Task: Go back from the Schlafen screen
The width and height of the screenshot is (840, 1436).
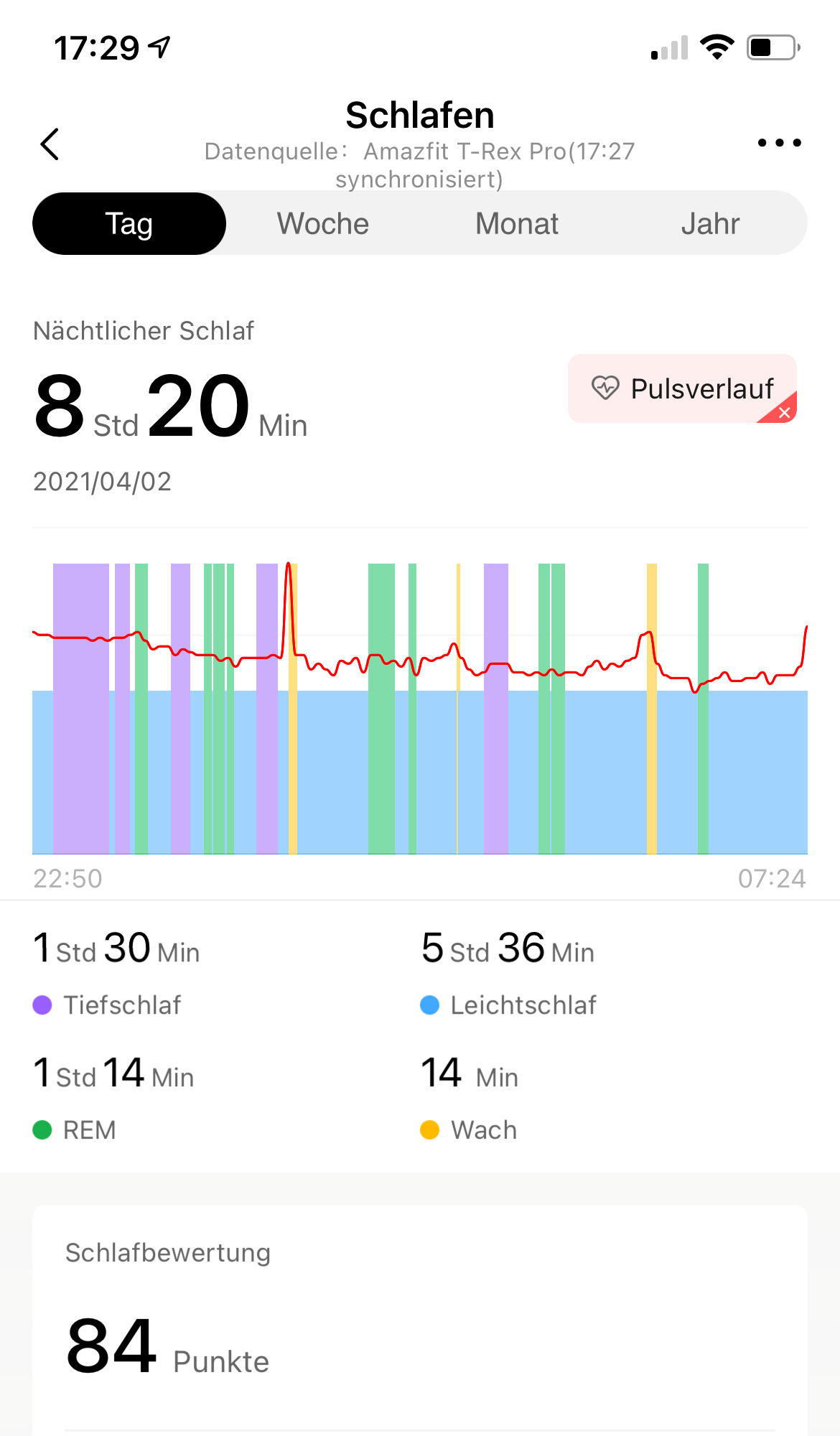Action: click(x=50, y=144)
